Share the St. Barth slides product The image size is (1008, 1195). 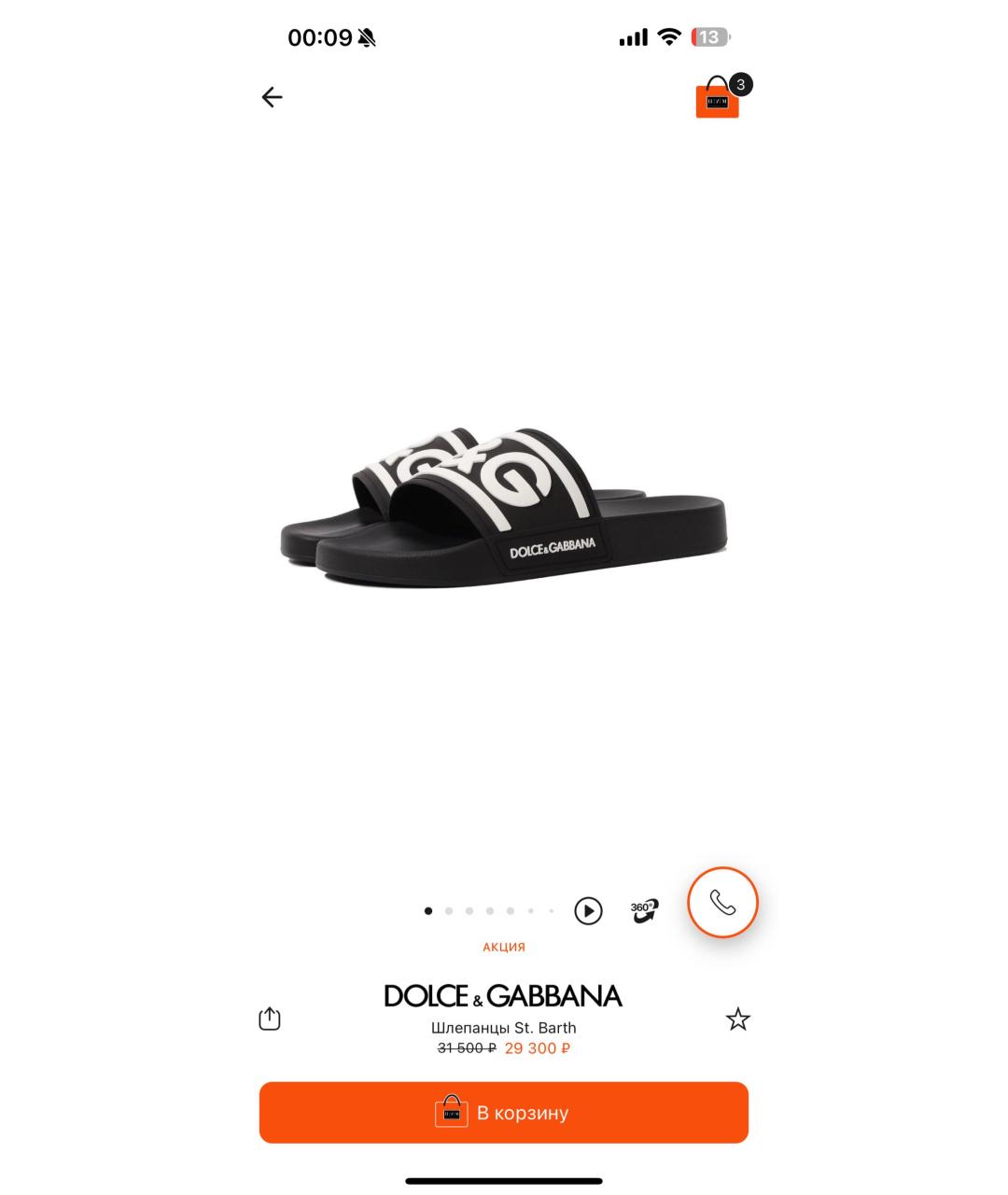(270, 1019)
